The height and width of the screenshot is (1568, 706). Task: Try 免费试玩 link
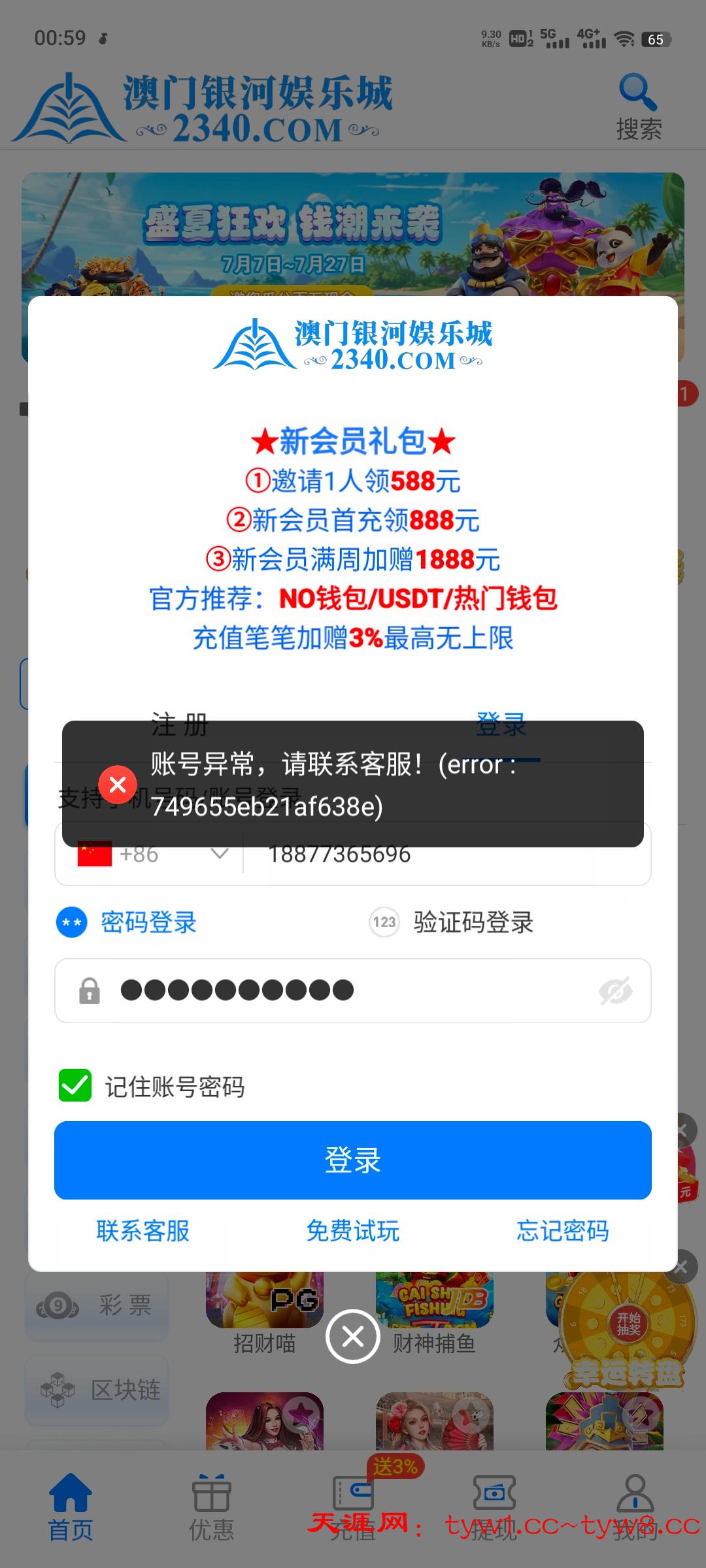pyautogui.click(x=352, y=1231)
